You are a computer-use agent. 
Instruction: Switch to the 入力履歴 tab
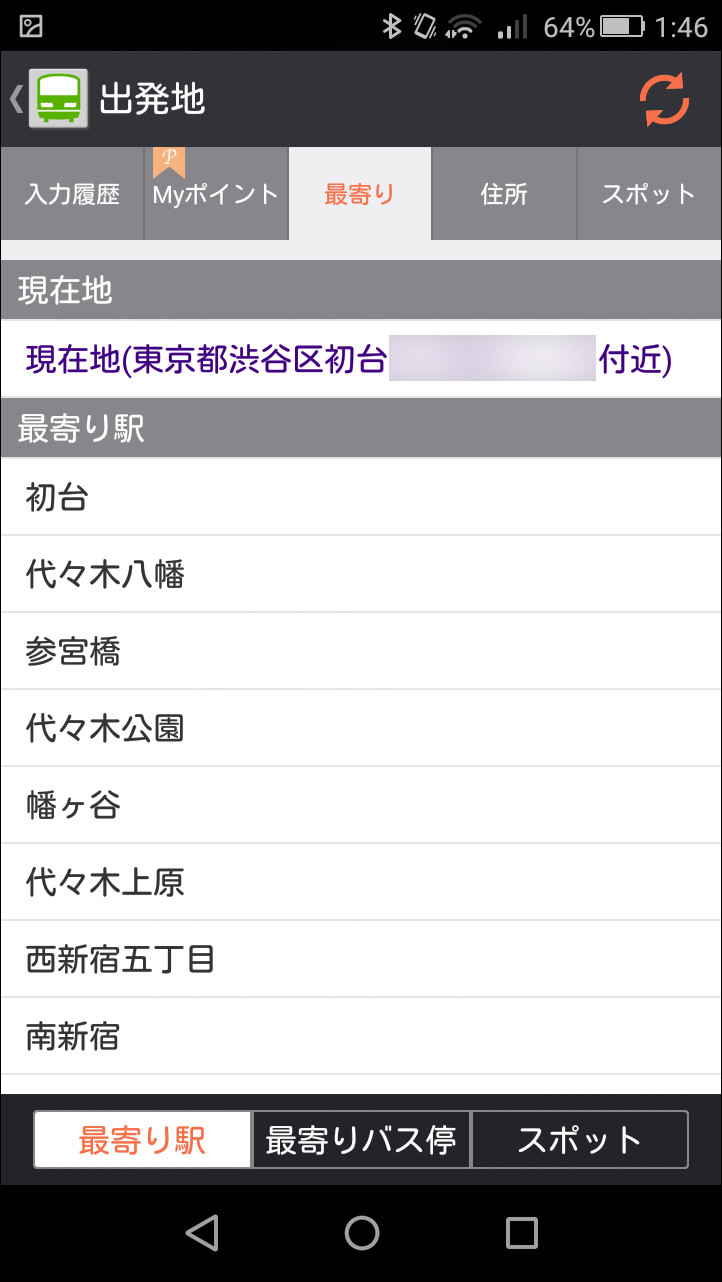[72, 194]
